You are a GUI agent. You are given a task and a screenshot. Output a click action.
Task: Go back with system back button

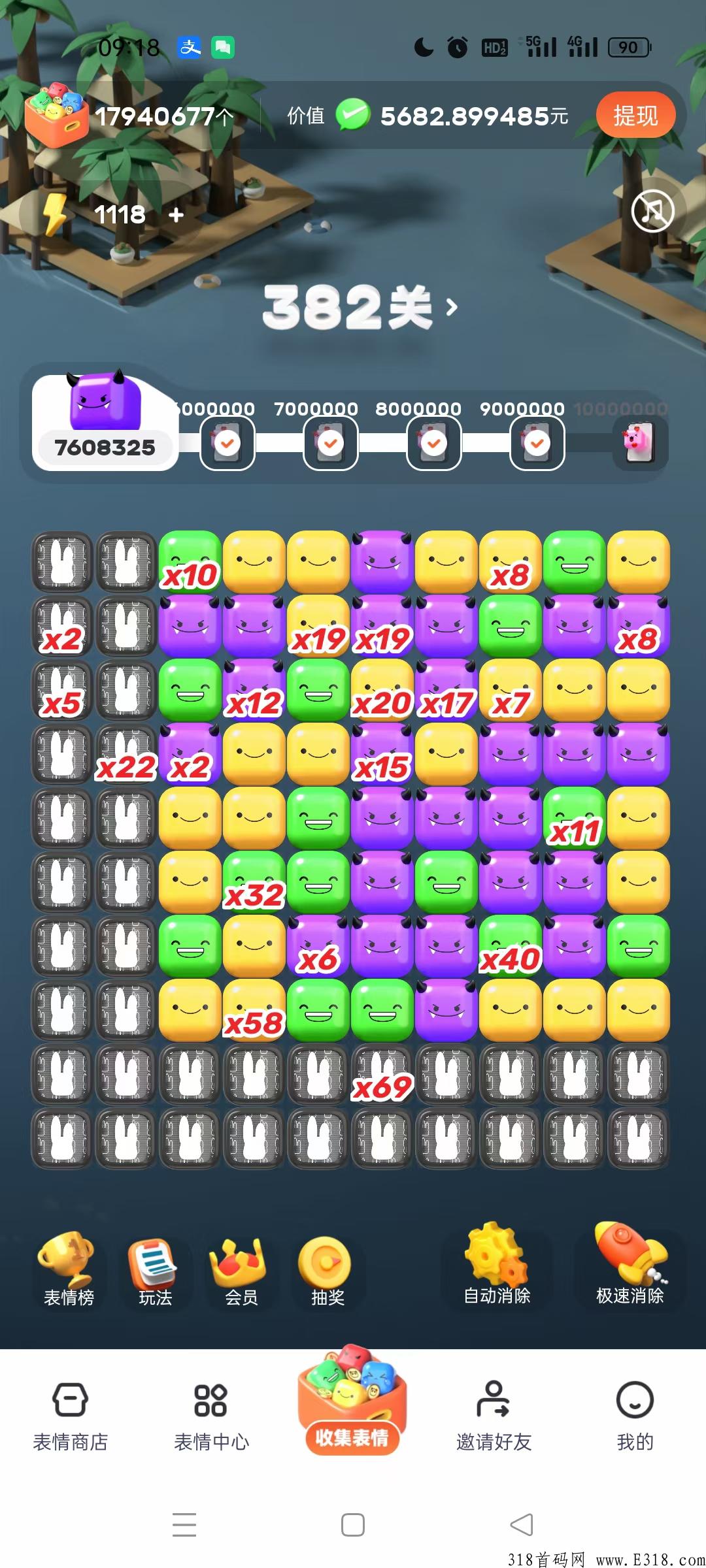coord(522,1525)
